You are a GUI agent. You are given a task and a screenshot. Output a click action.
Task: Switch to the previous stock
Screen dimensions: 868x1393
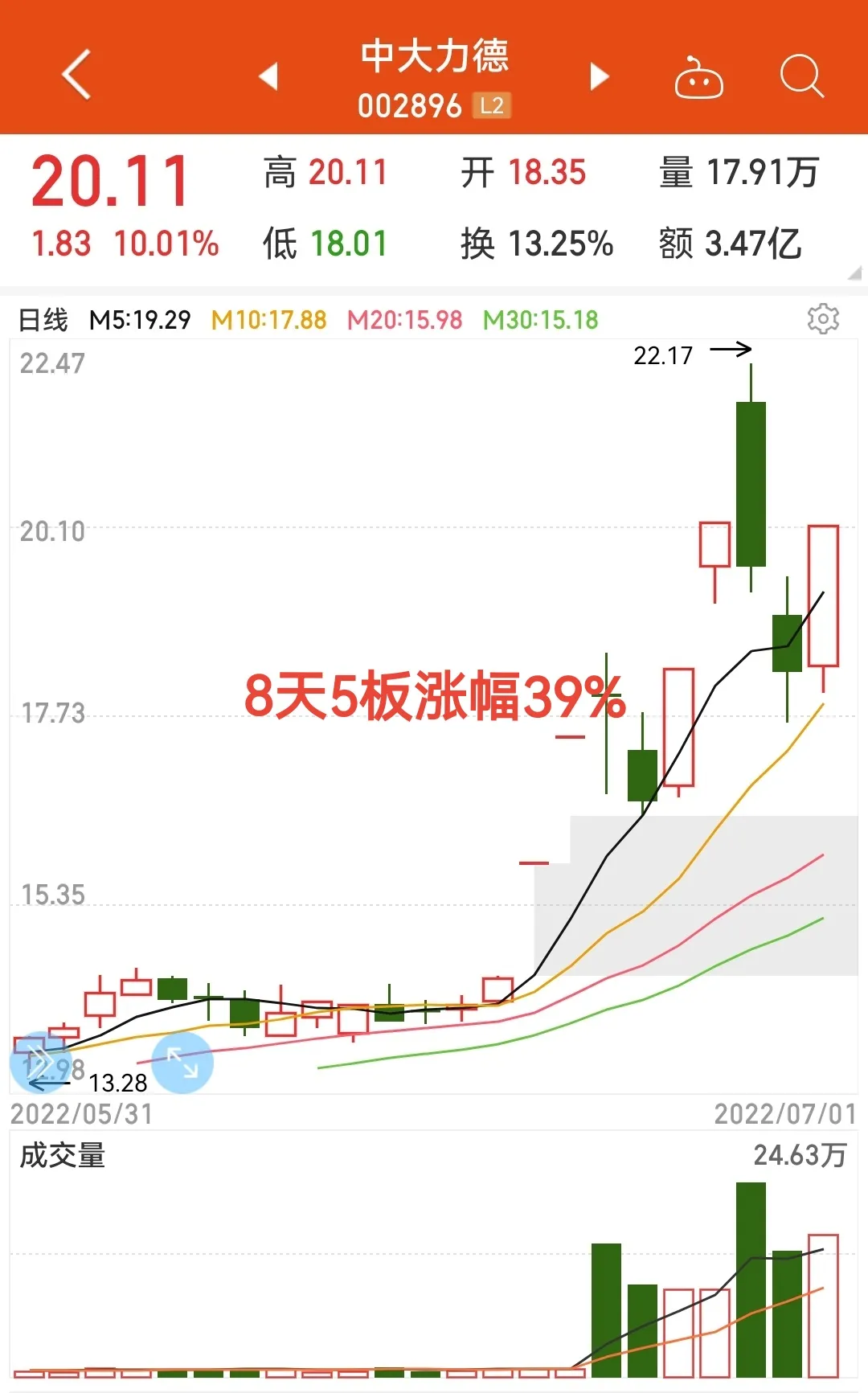(268, 76)
